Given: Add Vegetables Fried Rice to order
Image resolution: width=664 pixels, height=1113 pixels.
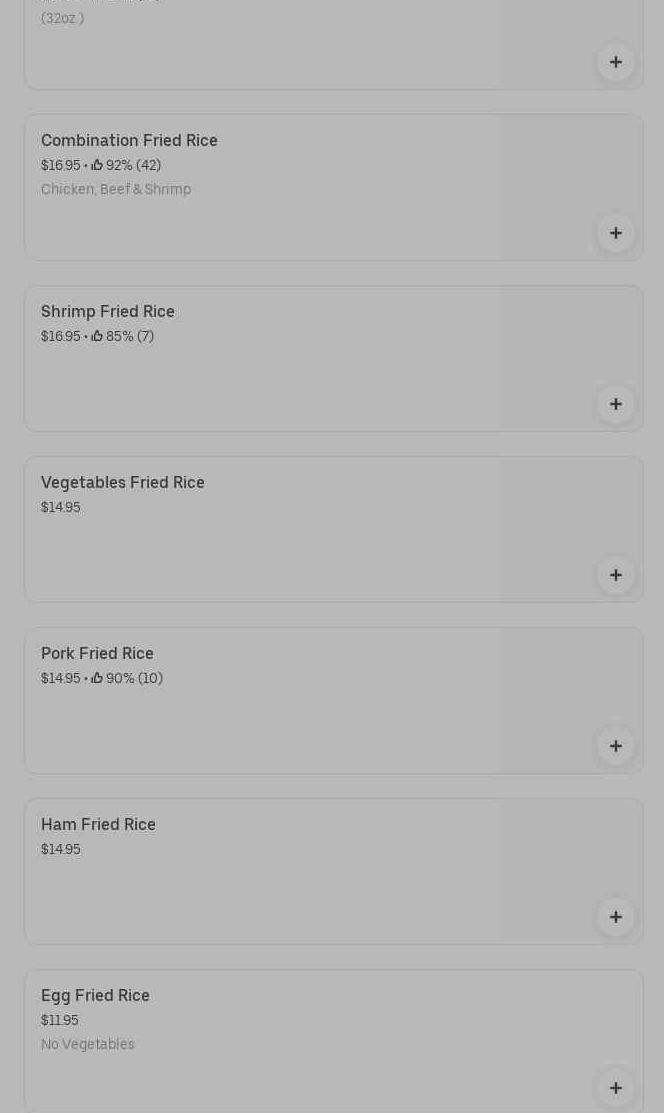Looking at the screenshot, I should (616, 575).
